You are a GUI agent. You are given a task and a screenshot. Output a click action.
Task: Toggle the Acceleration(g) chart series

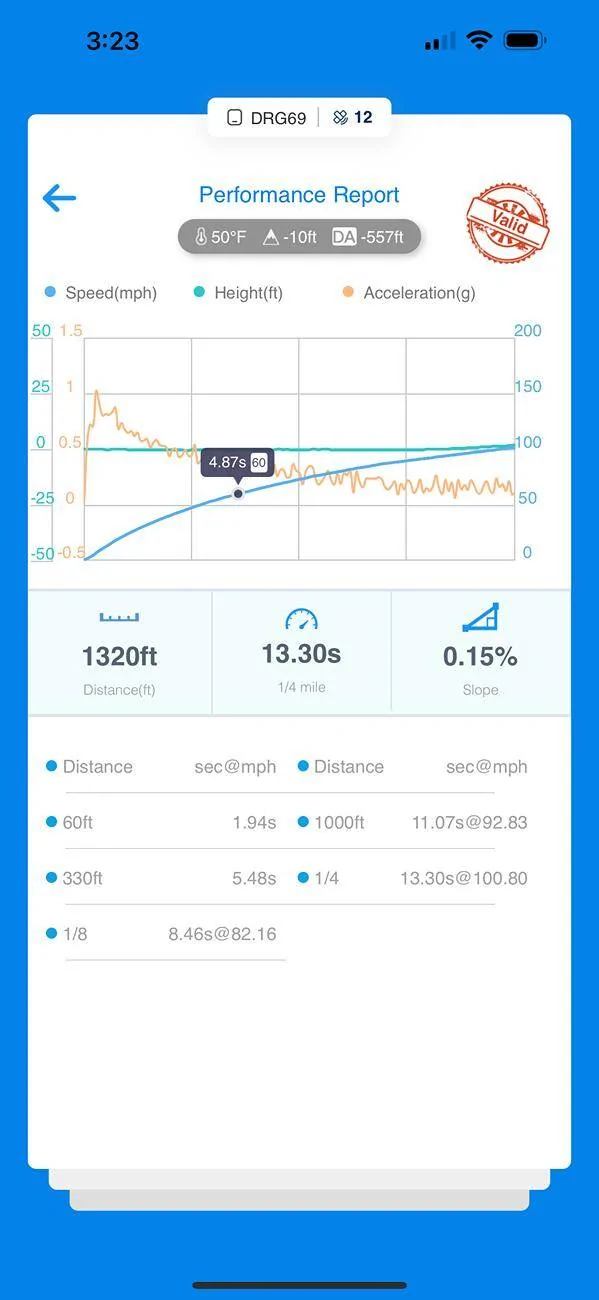click(x=408, y=293)
